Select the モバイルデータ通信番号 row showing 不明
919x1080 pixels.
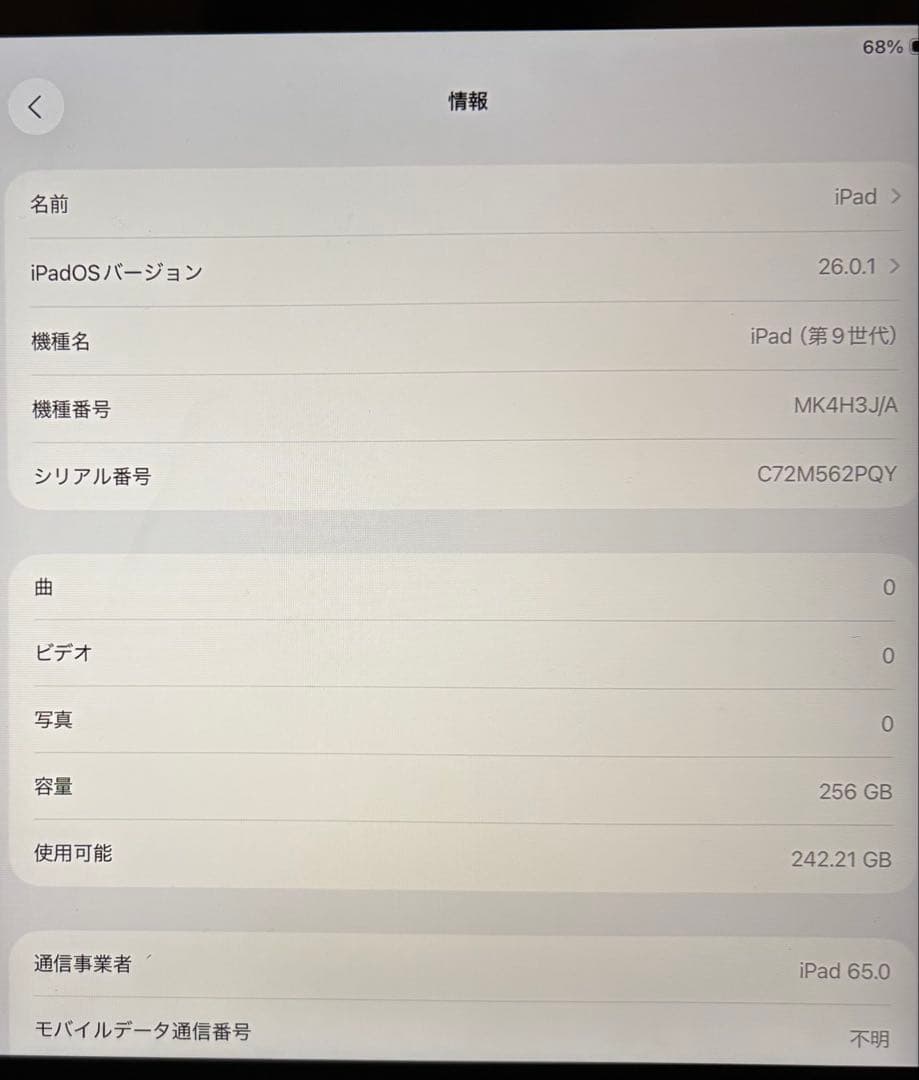pos(460,1032)
